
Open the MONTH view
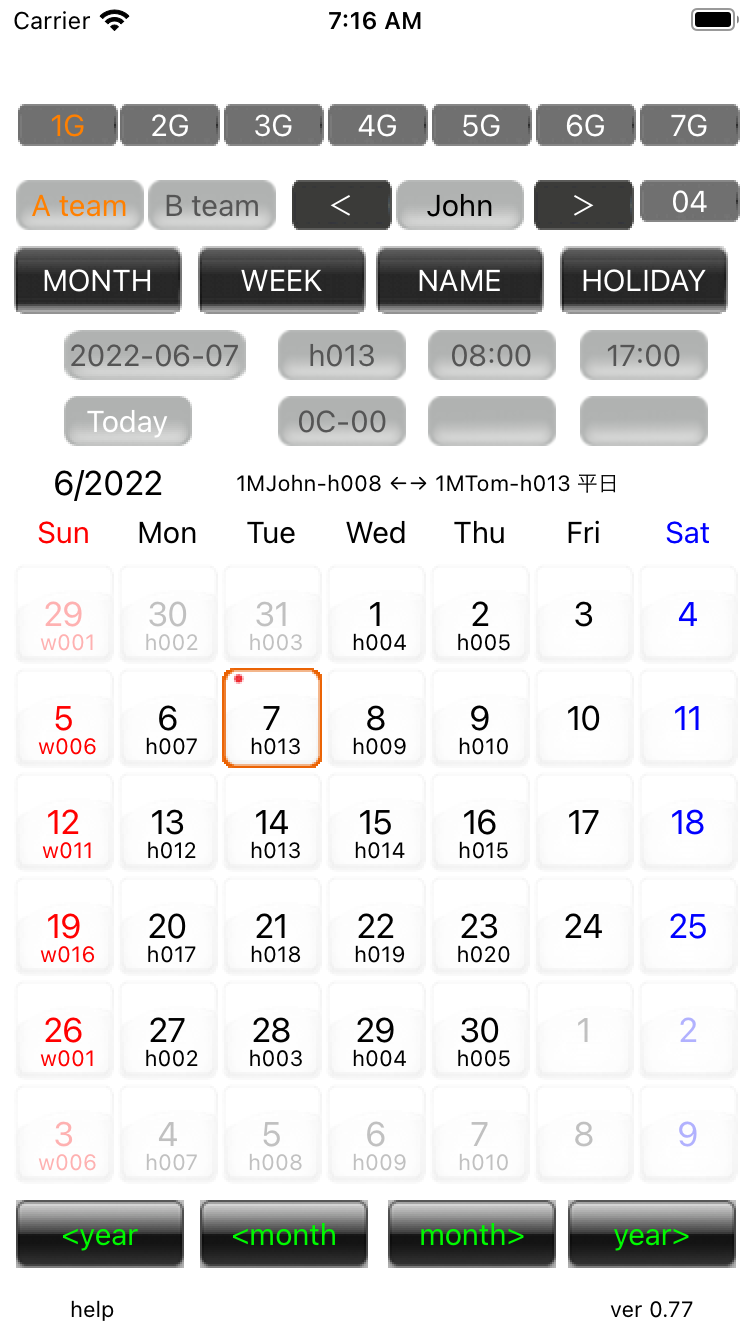pos(98,280)
